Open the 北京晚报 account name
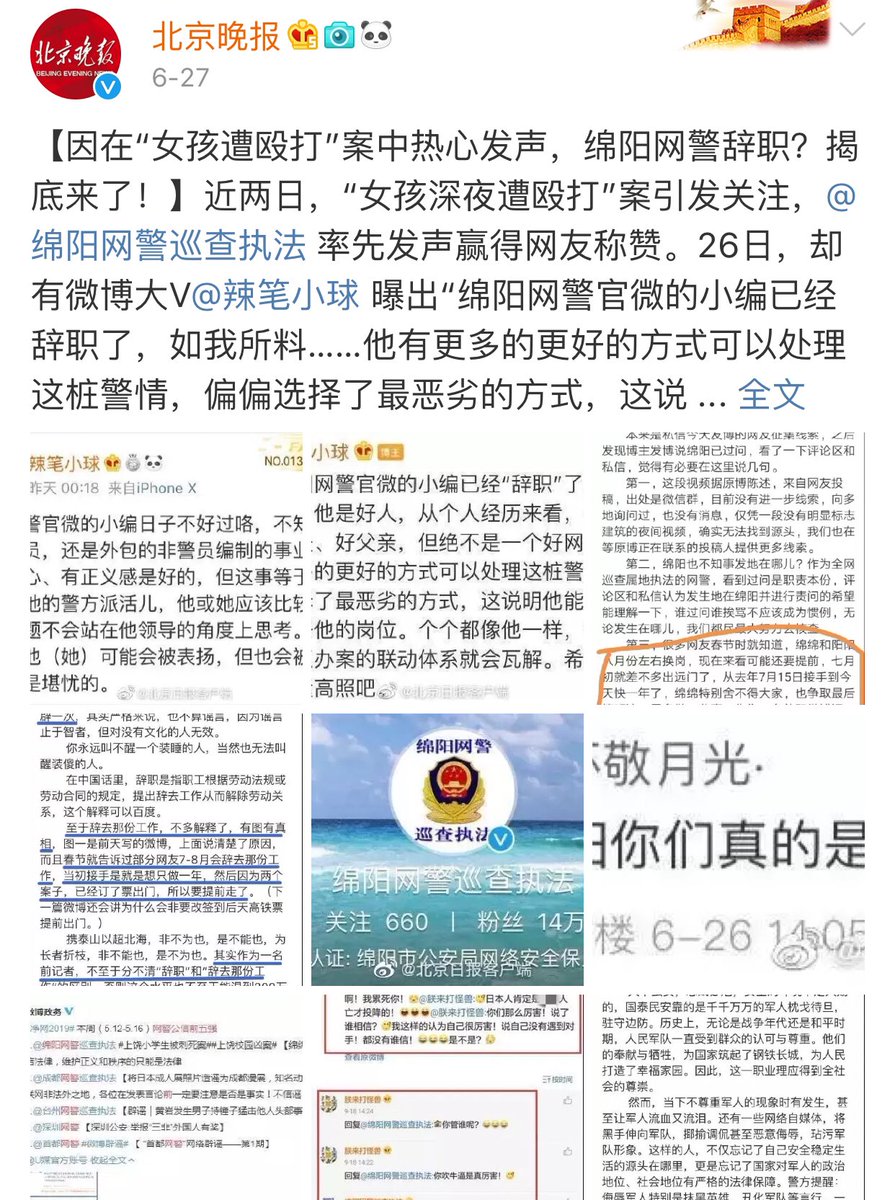The image size is (895, 1200). [x=215, y=36]
